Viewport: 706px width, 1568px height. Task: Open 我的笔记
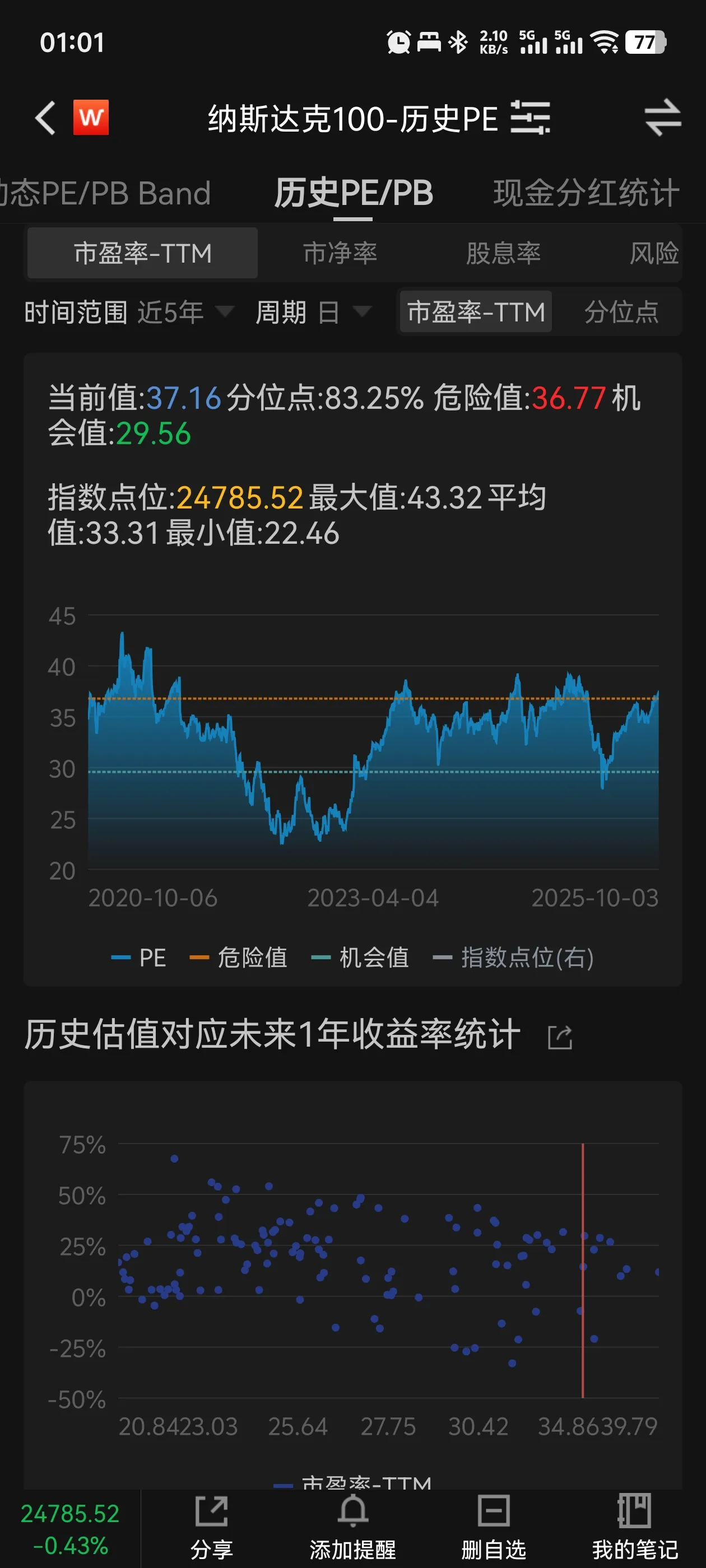pos(635,1527)
